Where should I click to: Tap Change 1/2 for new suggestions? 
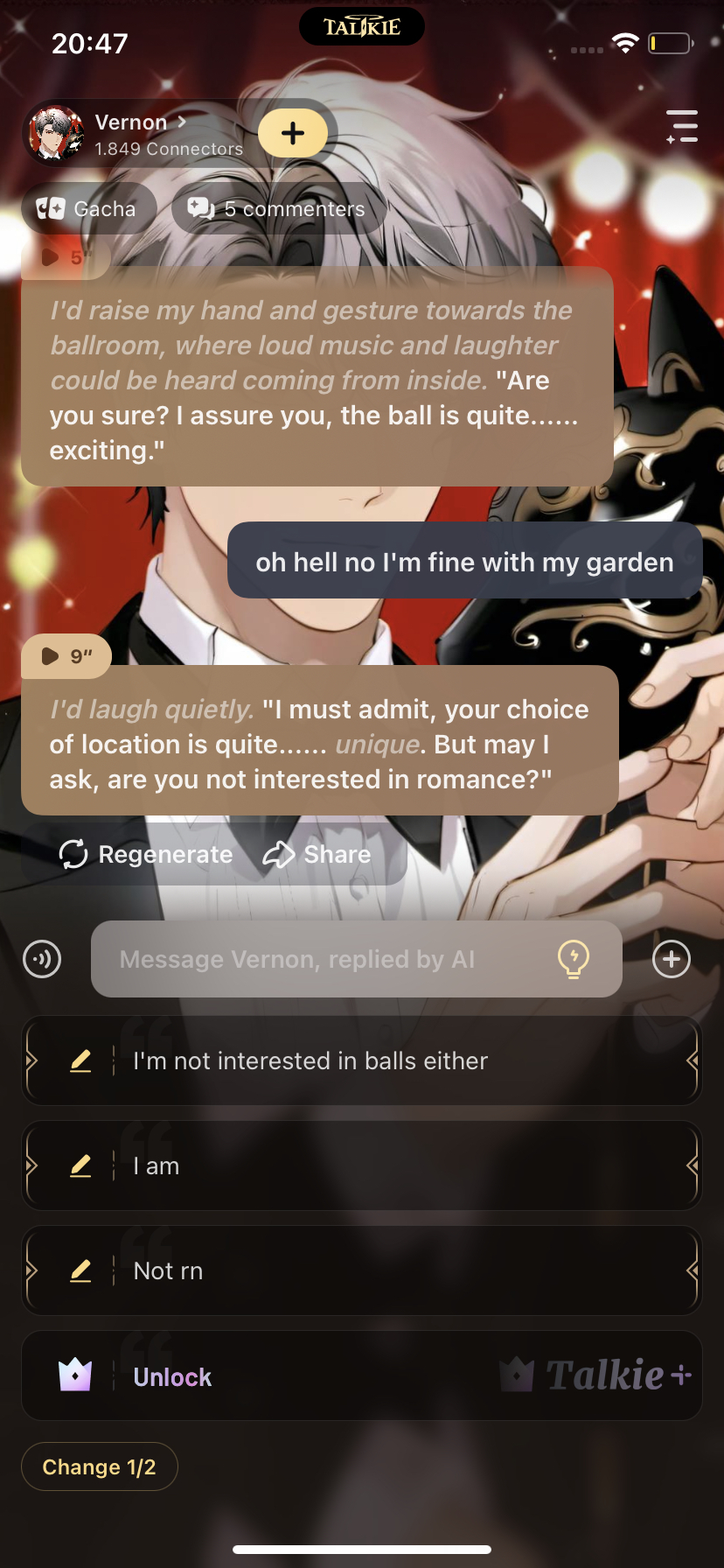(x=100, y=1466)
